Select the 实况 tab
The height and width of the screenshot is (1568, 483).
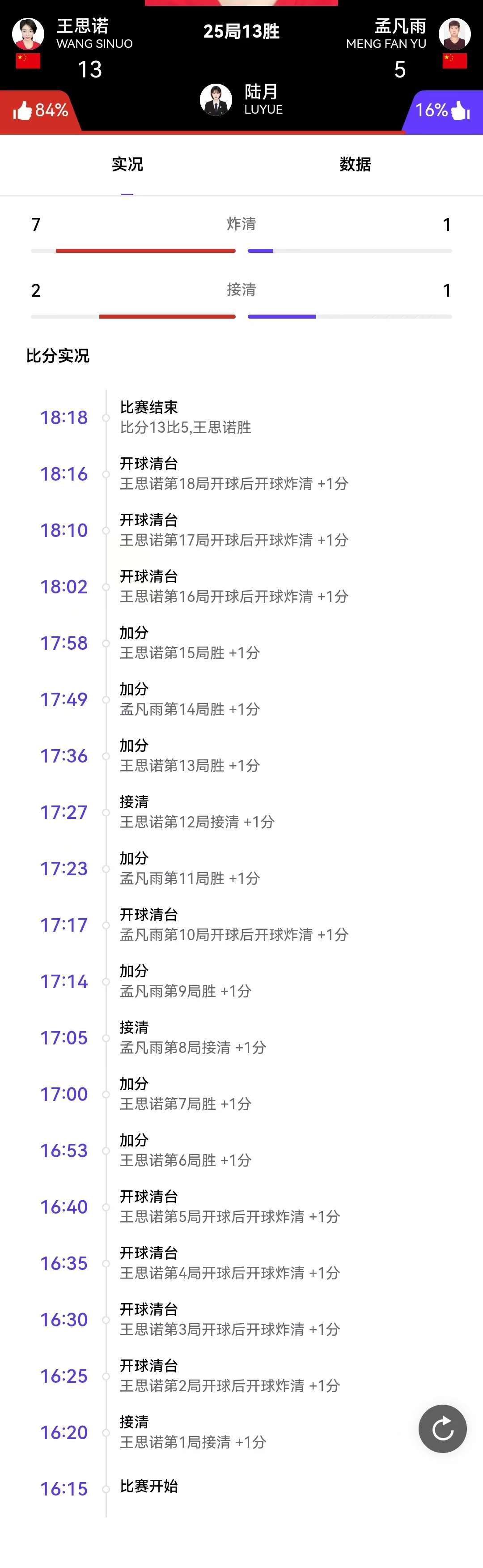[x=127, y=164]
